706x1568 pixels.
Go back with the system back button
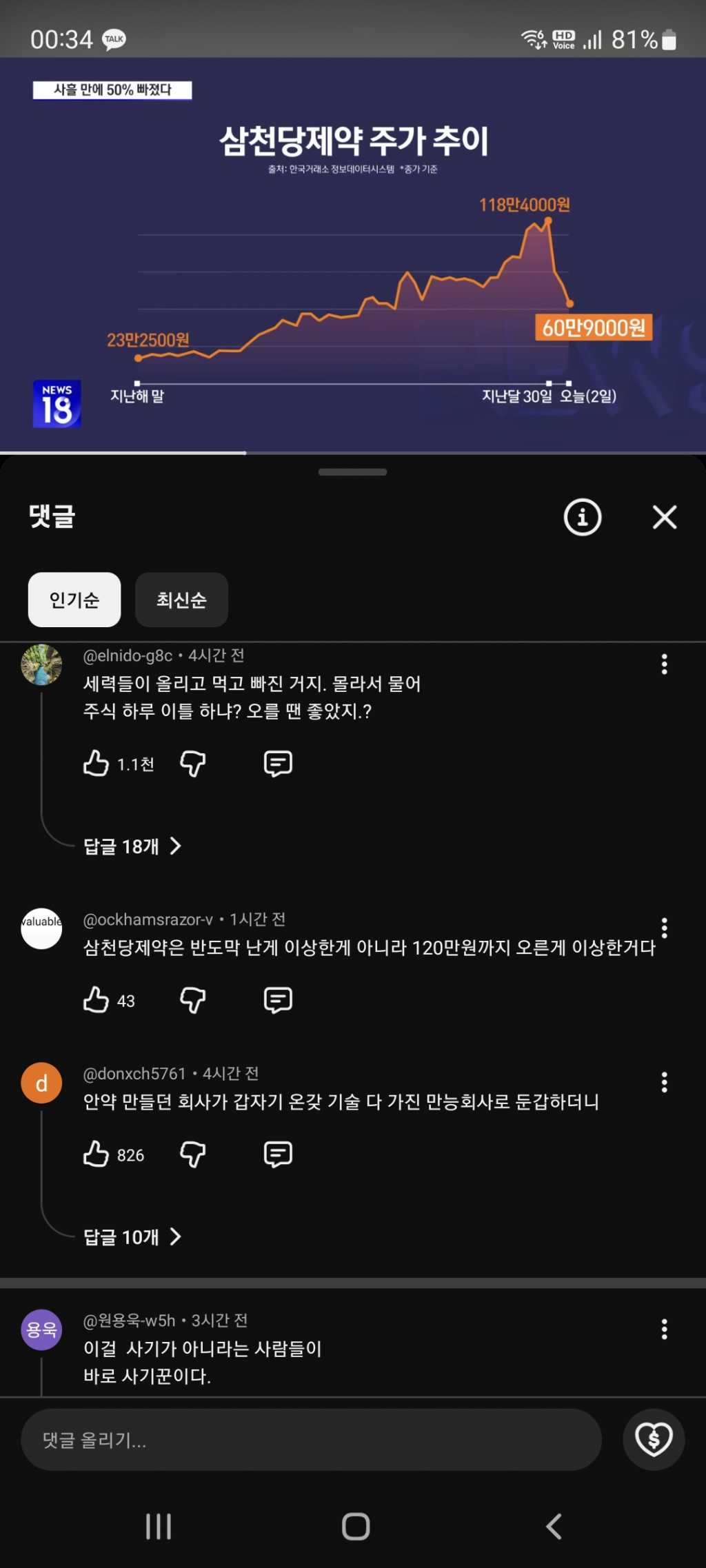coord(554,1527)
